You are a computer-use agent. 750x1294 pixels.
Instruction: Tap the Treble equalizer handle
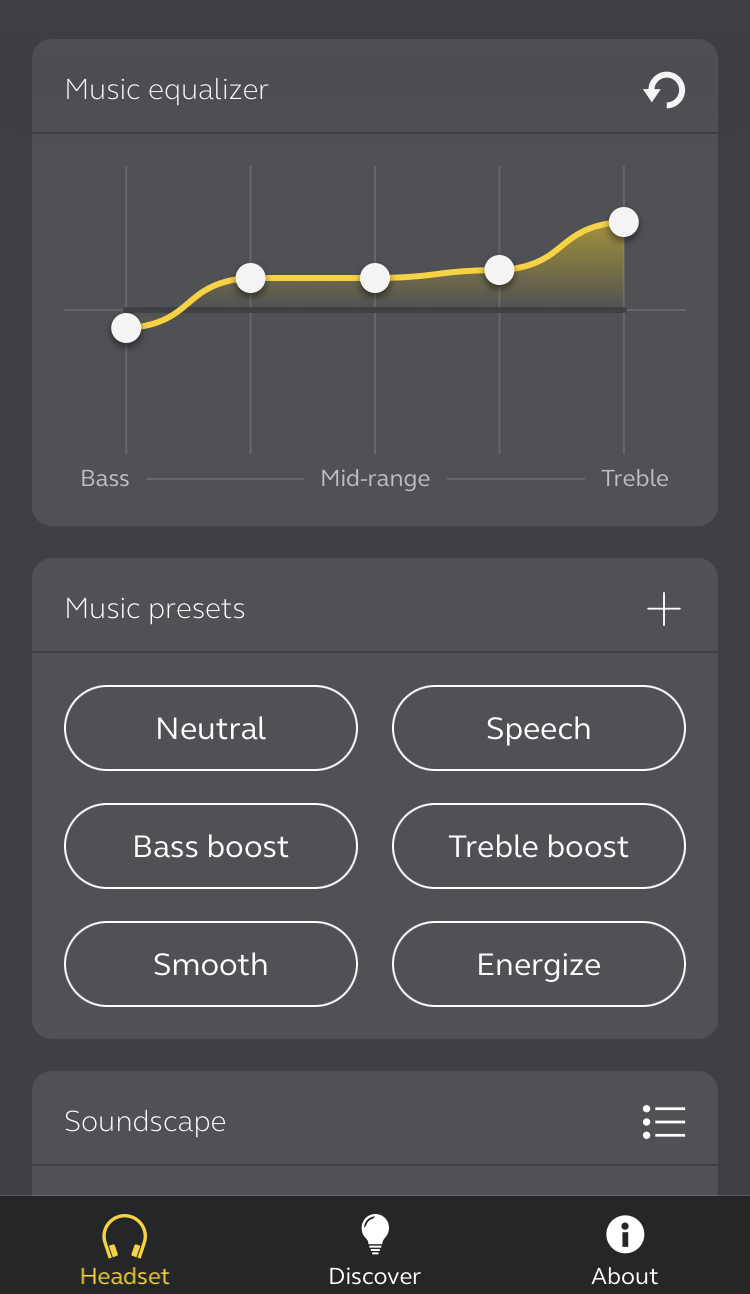click(624, 222)
